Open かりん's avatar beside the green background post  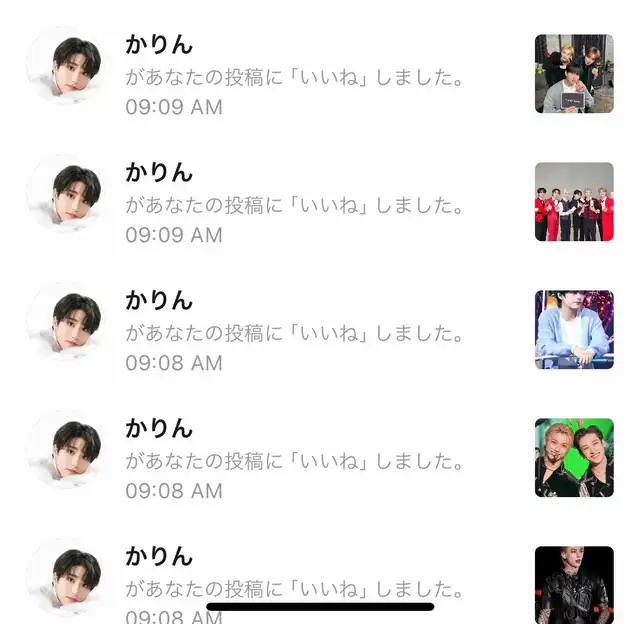66,448
